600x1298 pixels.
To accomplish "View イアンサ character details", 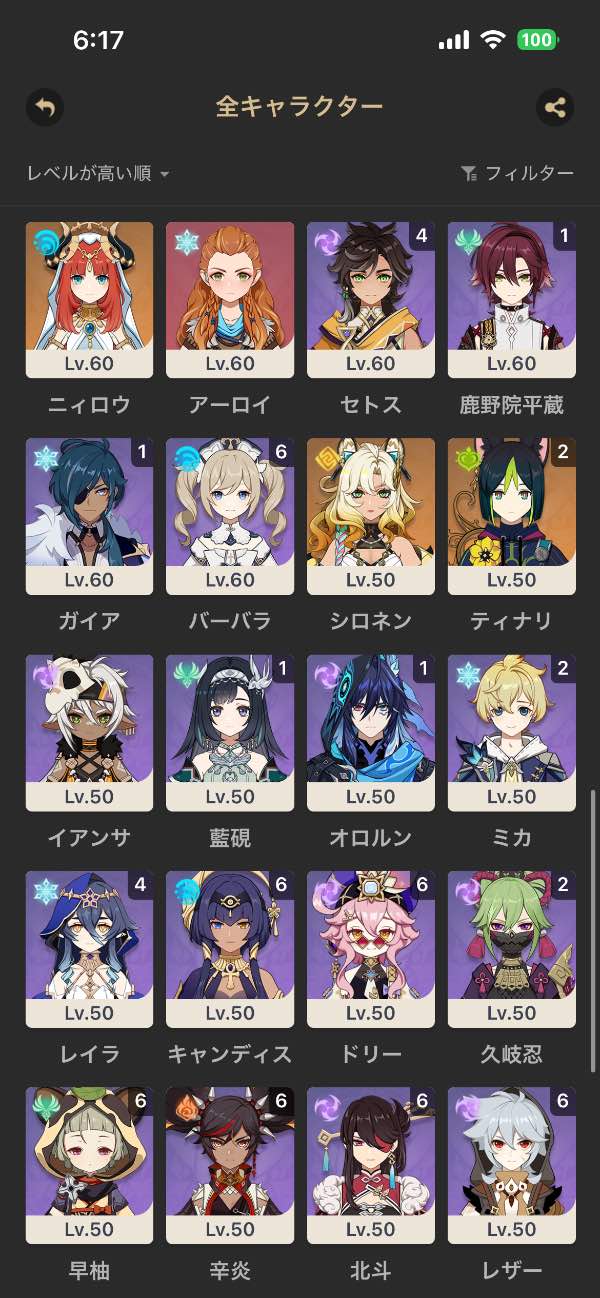I will click(90, 733).
